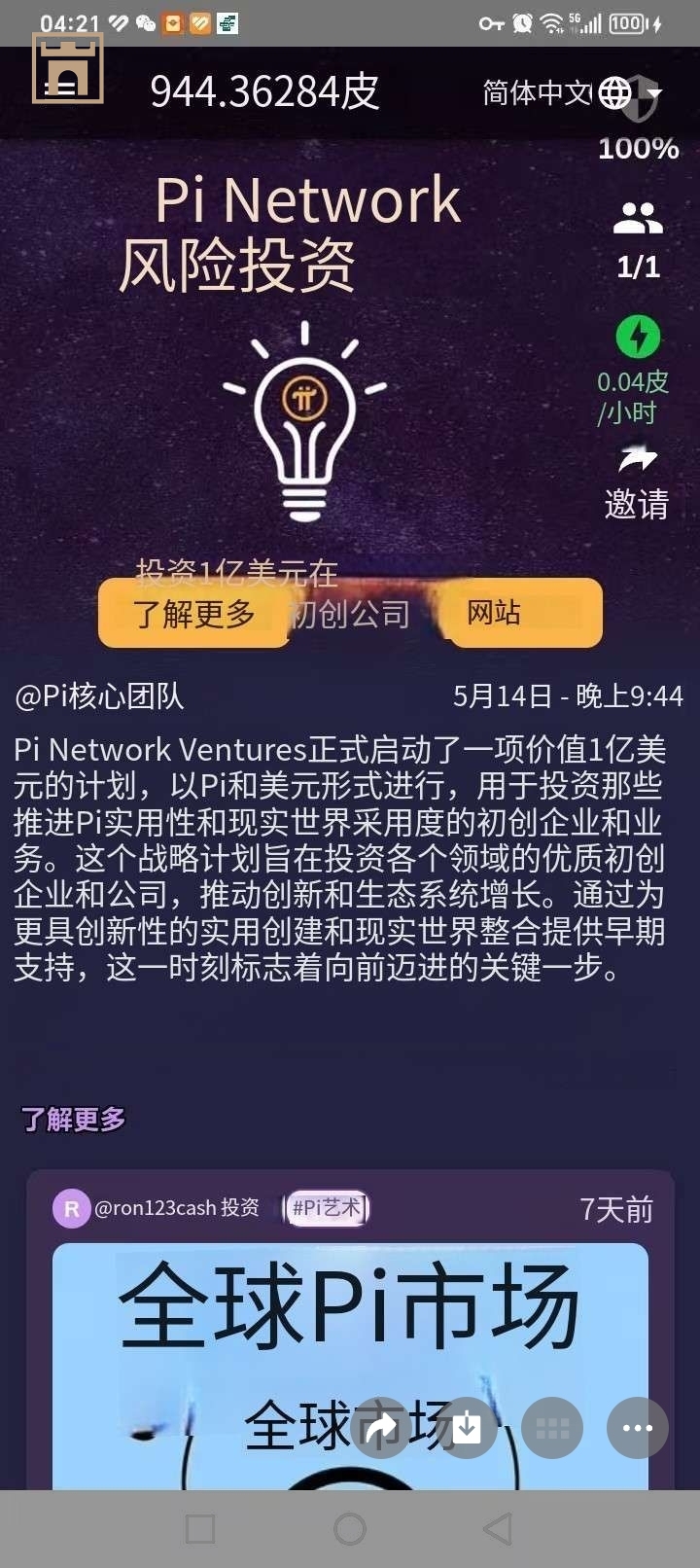Select the #Pi艺术 tag chip

click(x=326, y=1208)
